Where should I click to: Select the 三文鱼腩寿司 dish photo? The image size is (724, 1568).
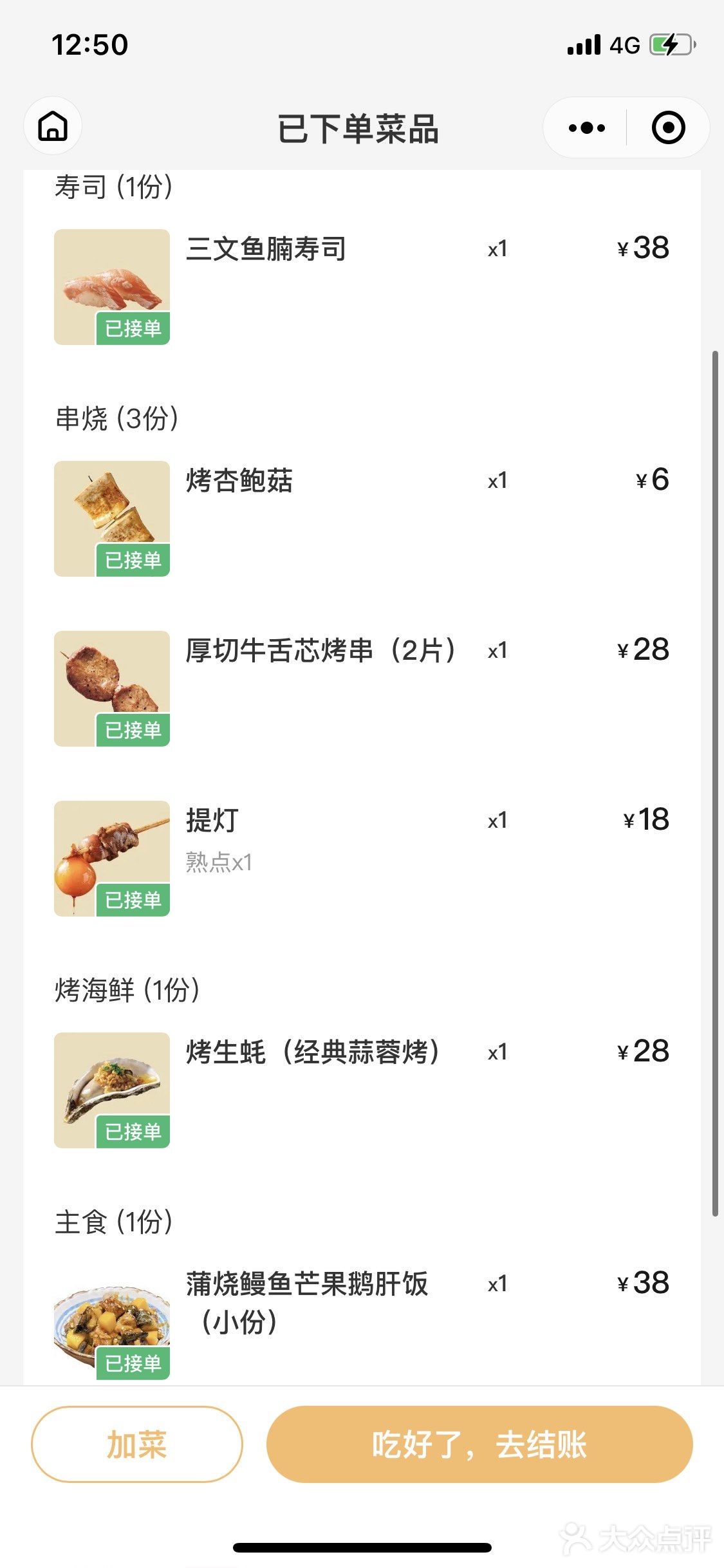tap(111, 283)
